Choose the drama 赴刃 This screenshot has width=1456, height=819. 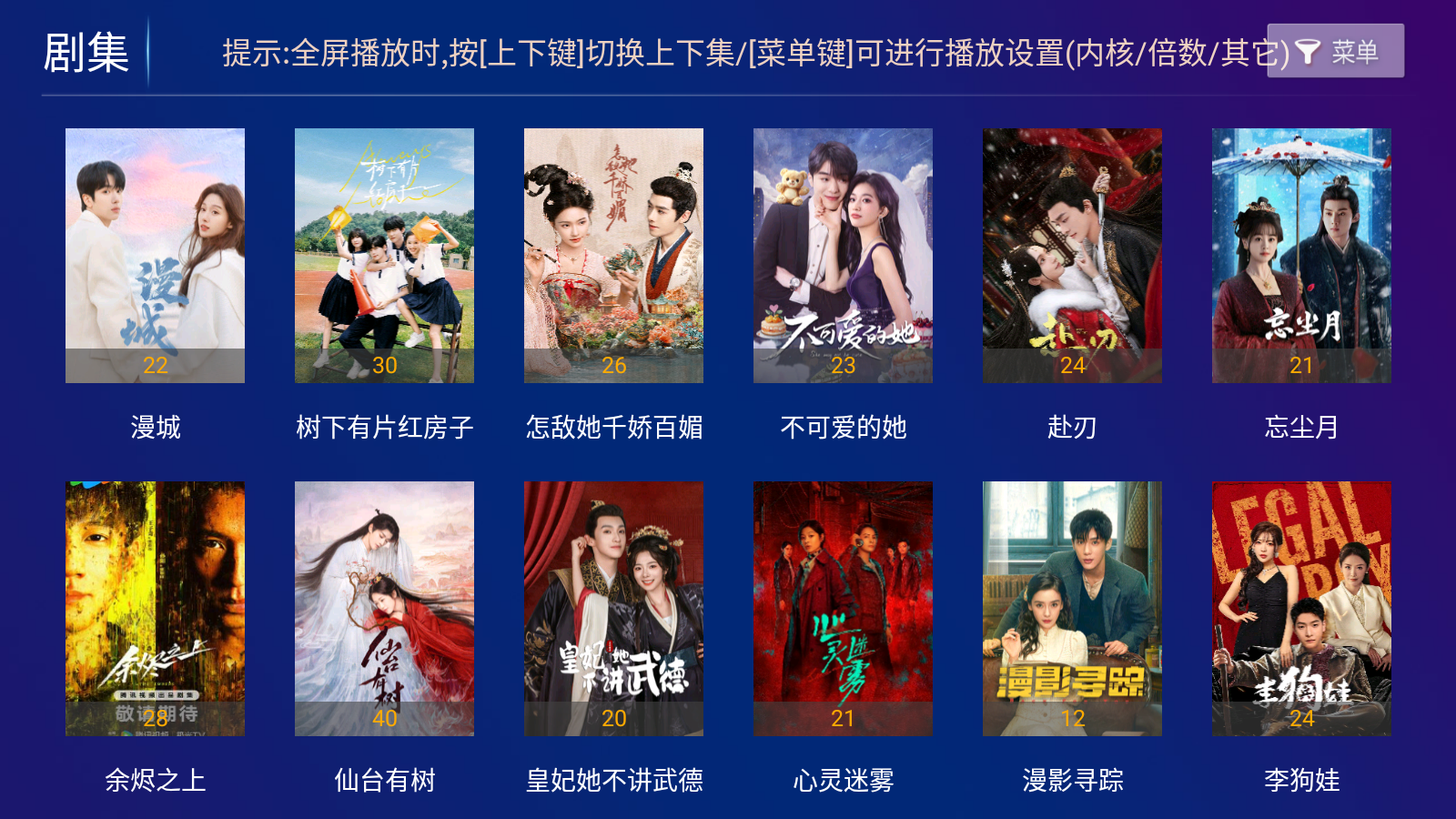tap(1072, 256)
